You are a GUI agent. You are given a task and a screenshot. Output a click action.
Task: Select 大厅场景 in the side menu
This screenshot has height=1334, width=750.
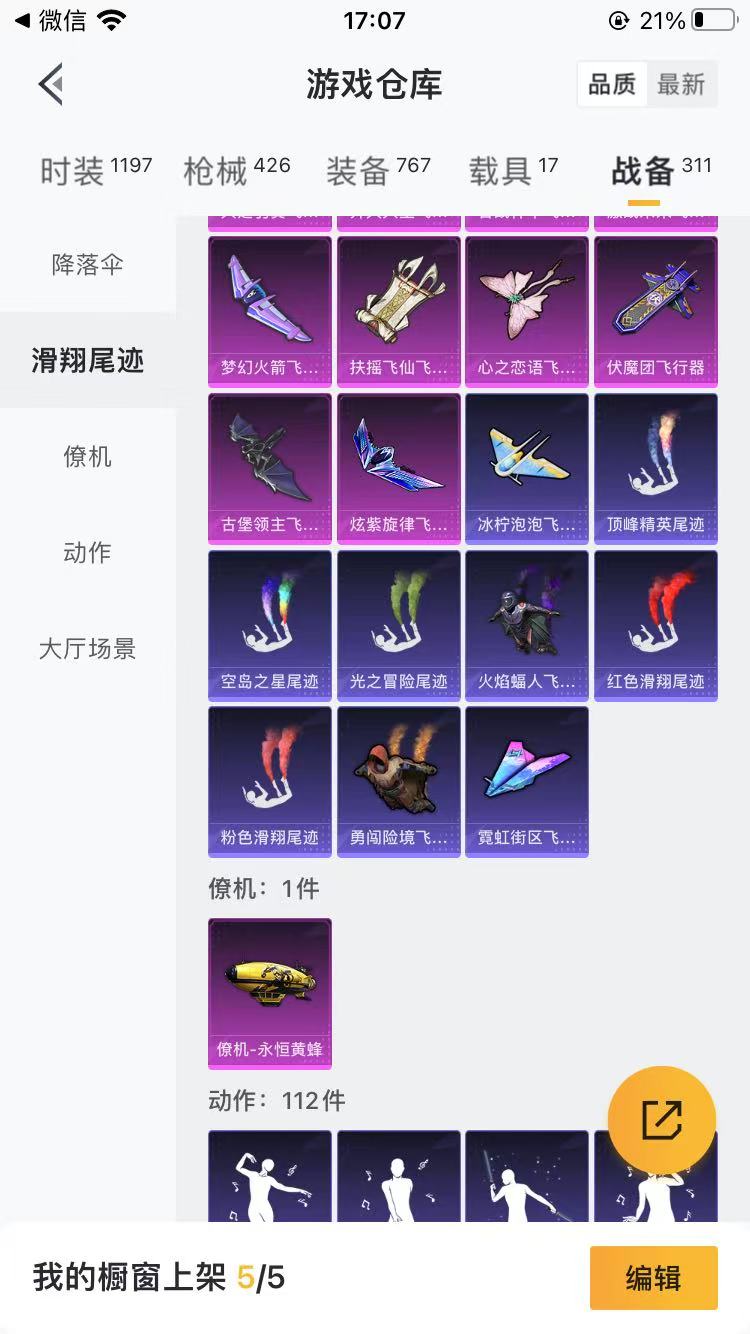click(x=88, y=649)
